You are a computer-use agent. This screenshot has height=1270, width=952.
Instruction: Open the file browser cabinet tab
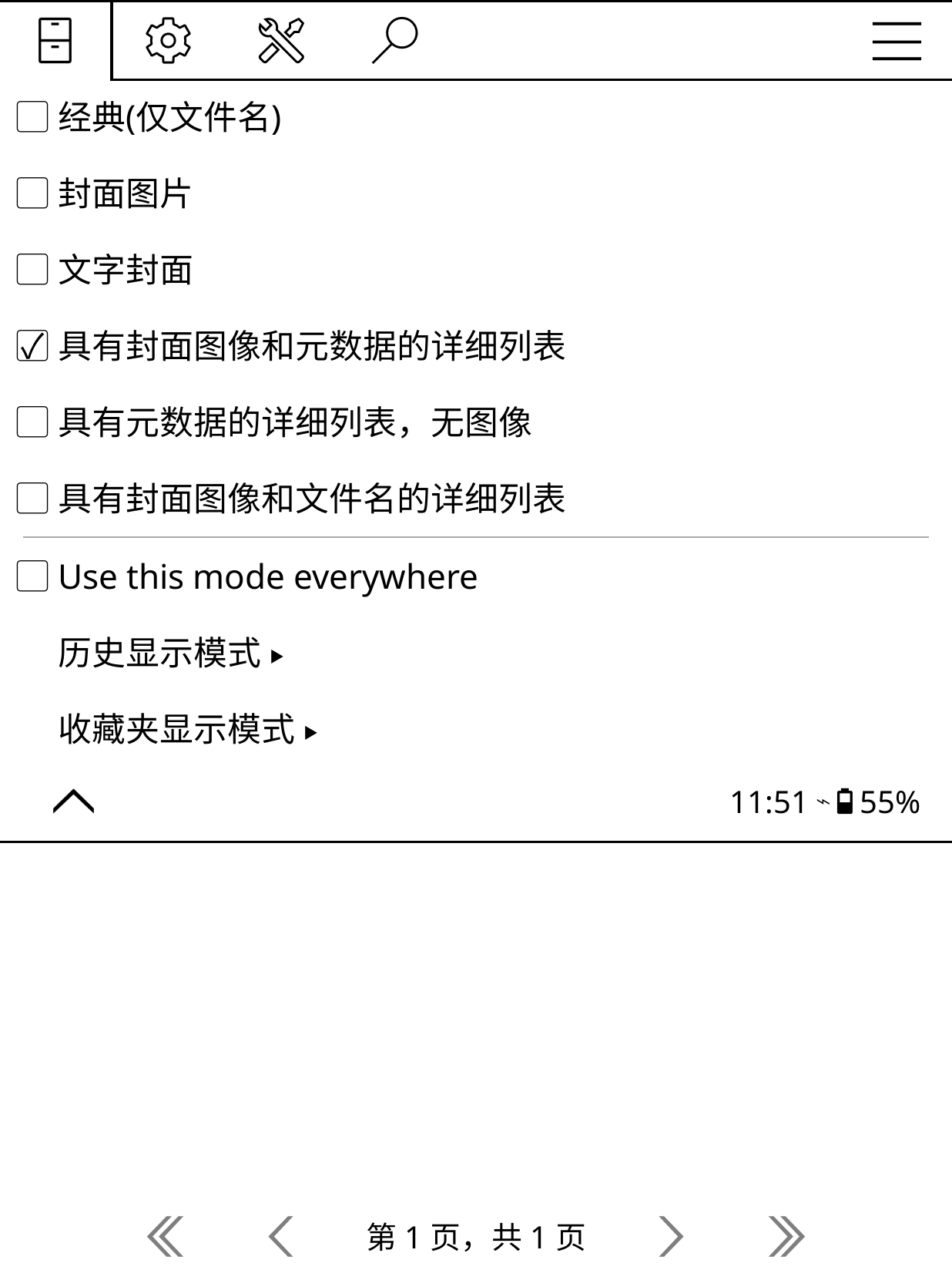tap(55, 40)
